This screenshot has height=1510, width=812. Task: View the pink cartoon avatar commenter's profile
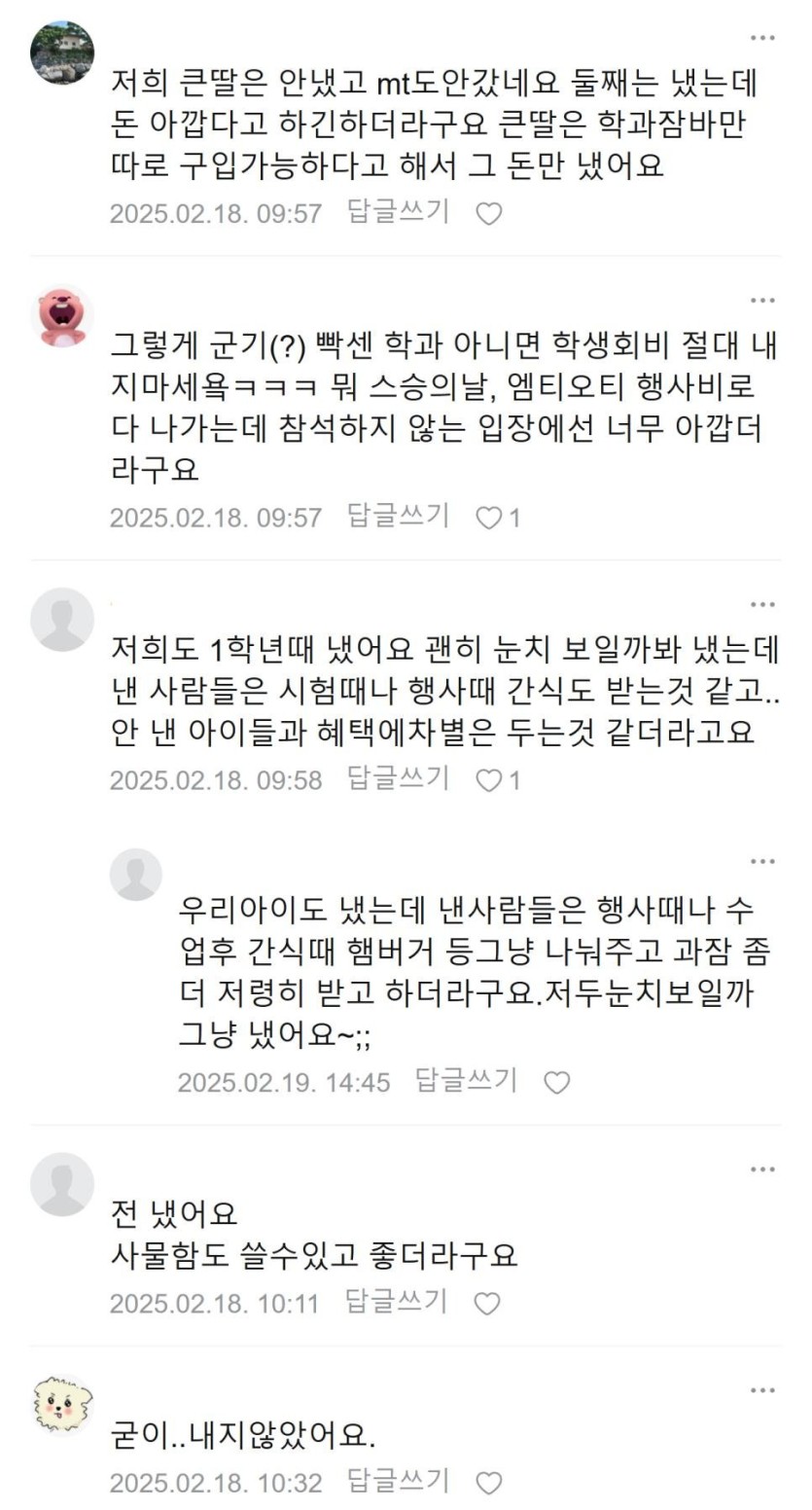pos(62,316)
